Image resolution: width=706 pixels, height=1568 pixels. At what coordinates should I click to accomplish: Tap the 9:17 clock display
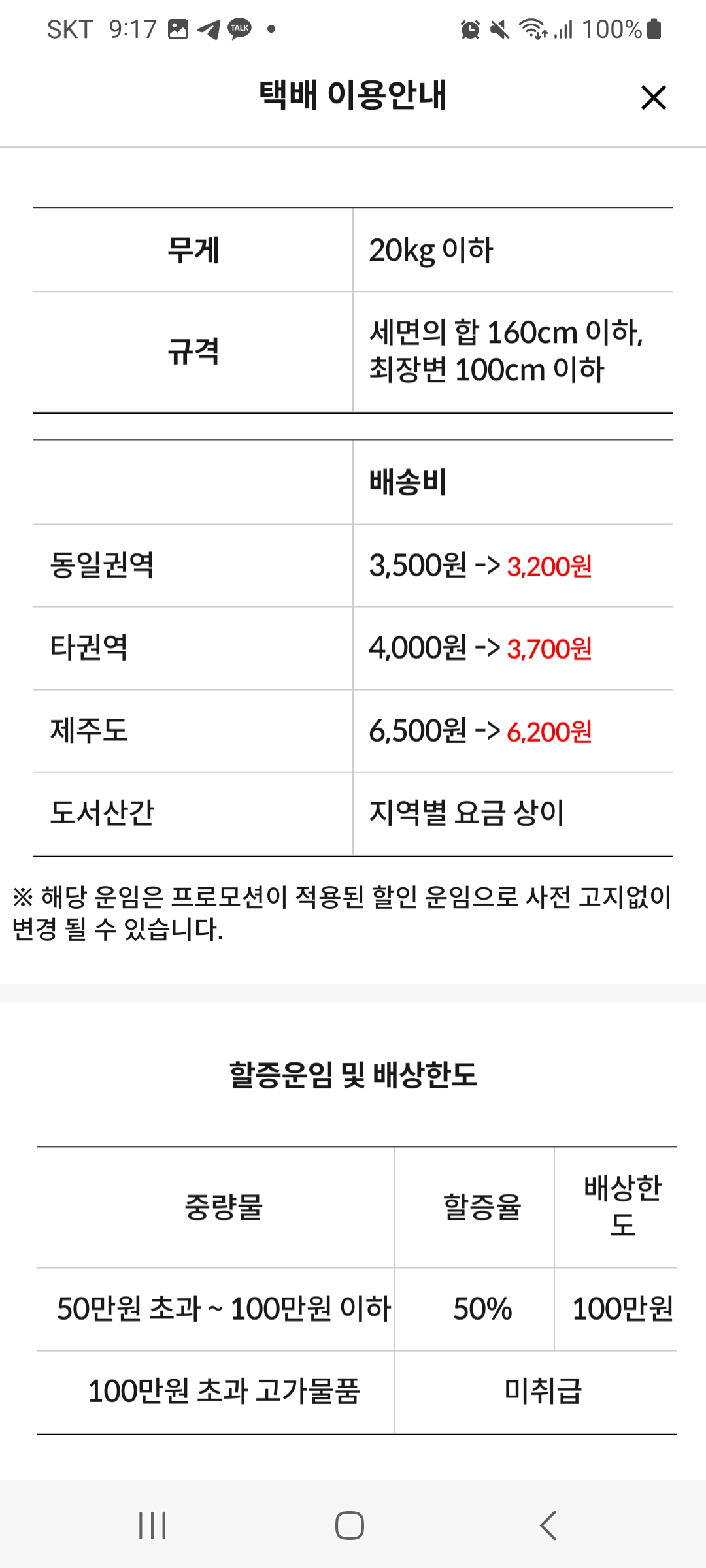pyautogui.click(x=132, y=27)
